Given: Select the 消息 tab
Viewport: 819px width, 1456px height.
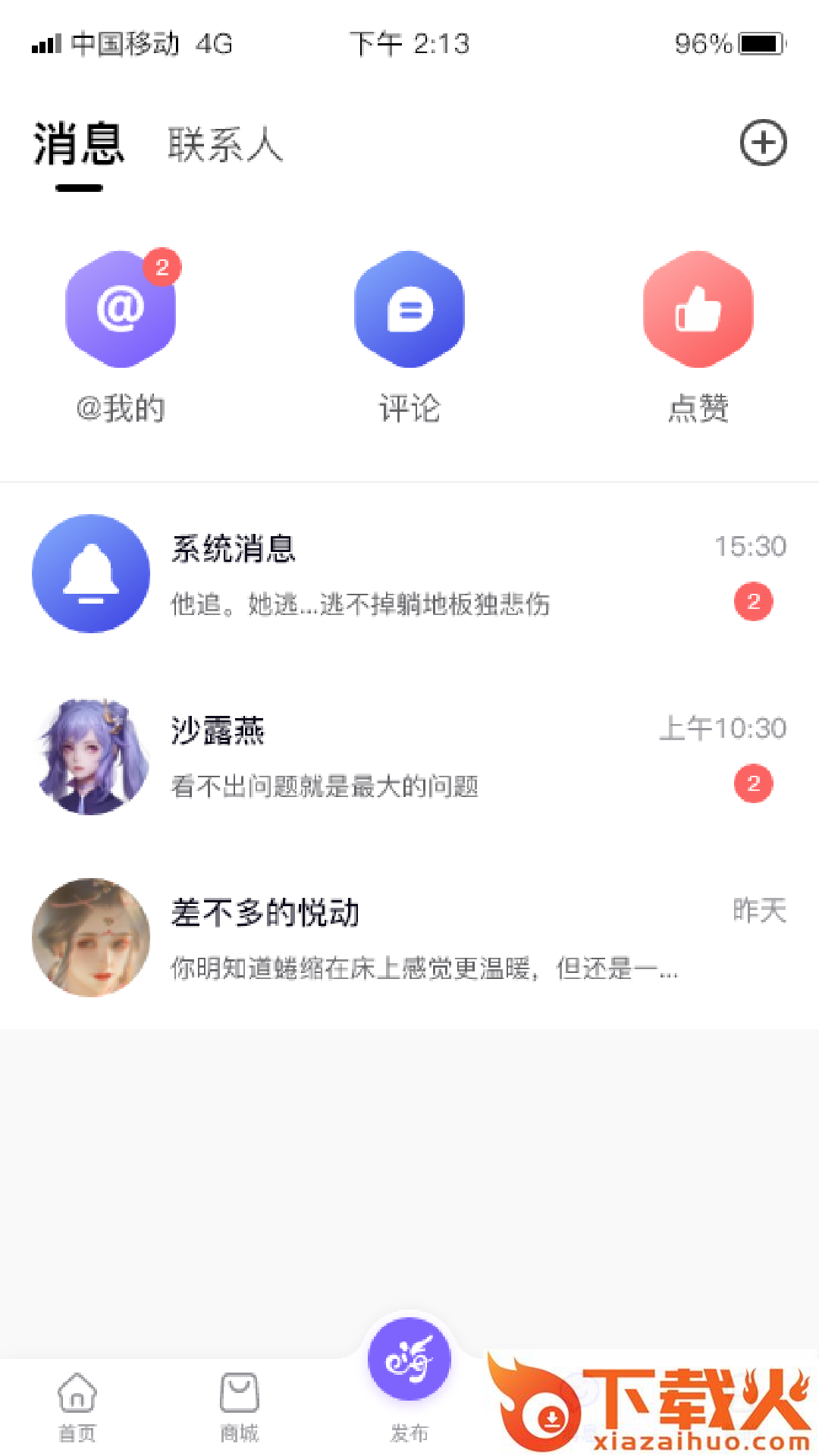Looking at the screenshot, I should 79,144.
